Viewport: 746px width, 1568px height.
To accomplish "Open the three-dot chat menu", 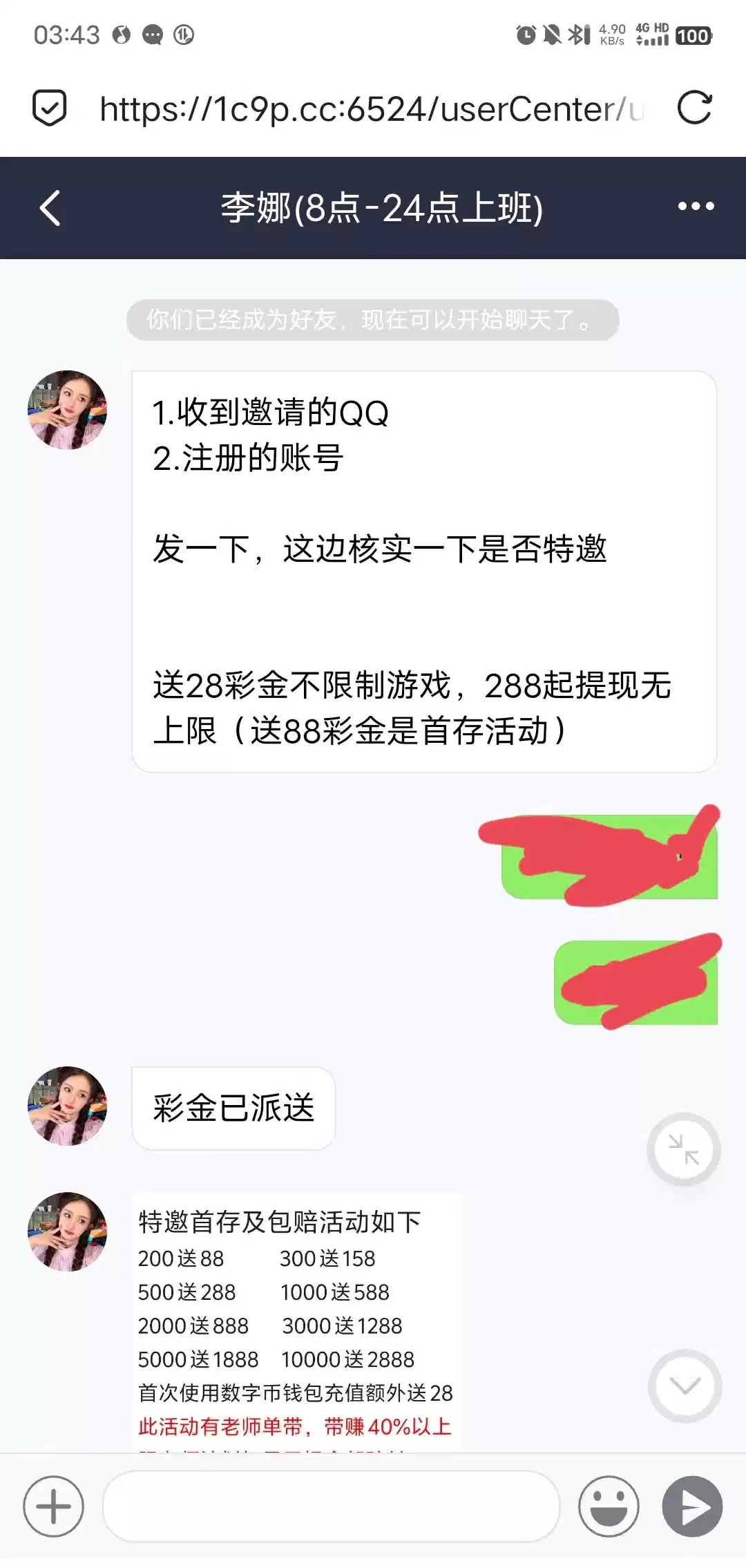I will pos(696,207).
